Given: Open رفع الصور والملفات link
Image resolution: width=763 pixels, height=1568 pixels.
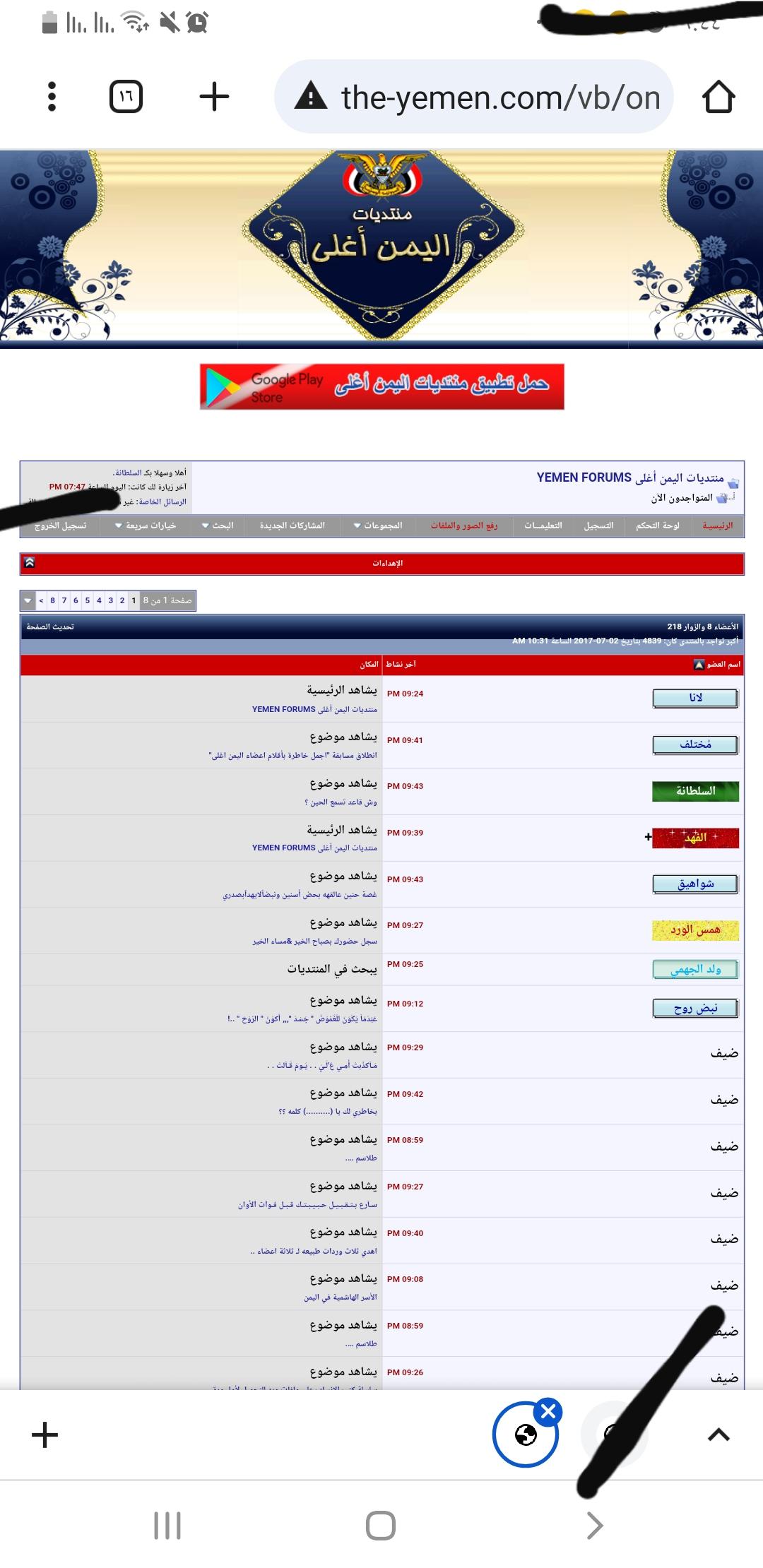Looking at the screenshot, I should (x=464, y=525).
